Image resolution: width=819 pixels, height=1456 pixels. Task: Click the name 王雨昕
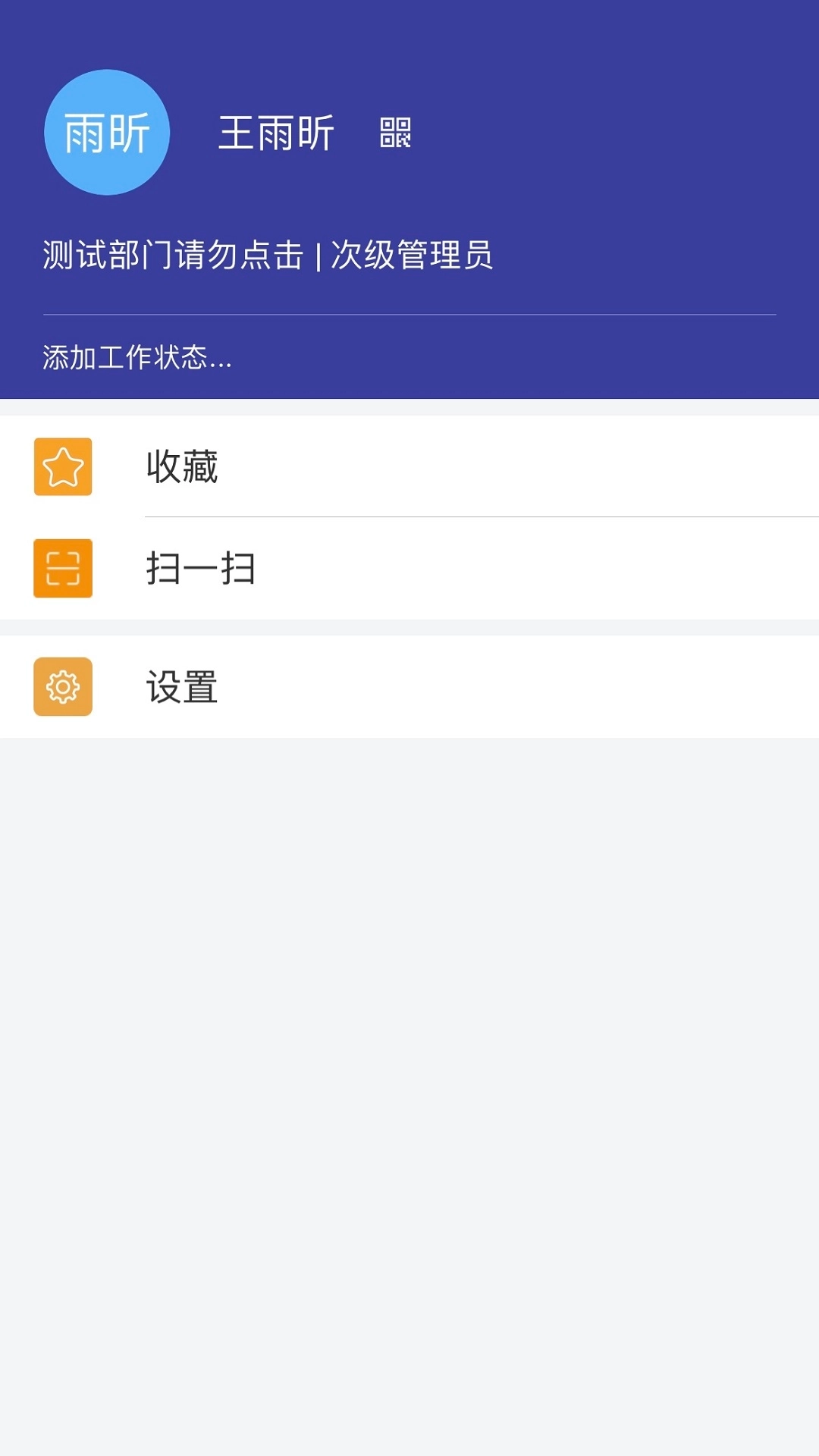275,133
